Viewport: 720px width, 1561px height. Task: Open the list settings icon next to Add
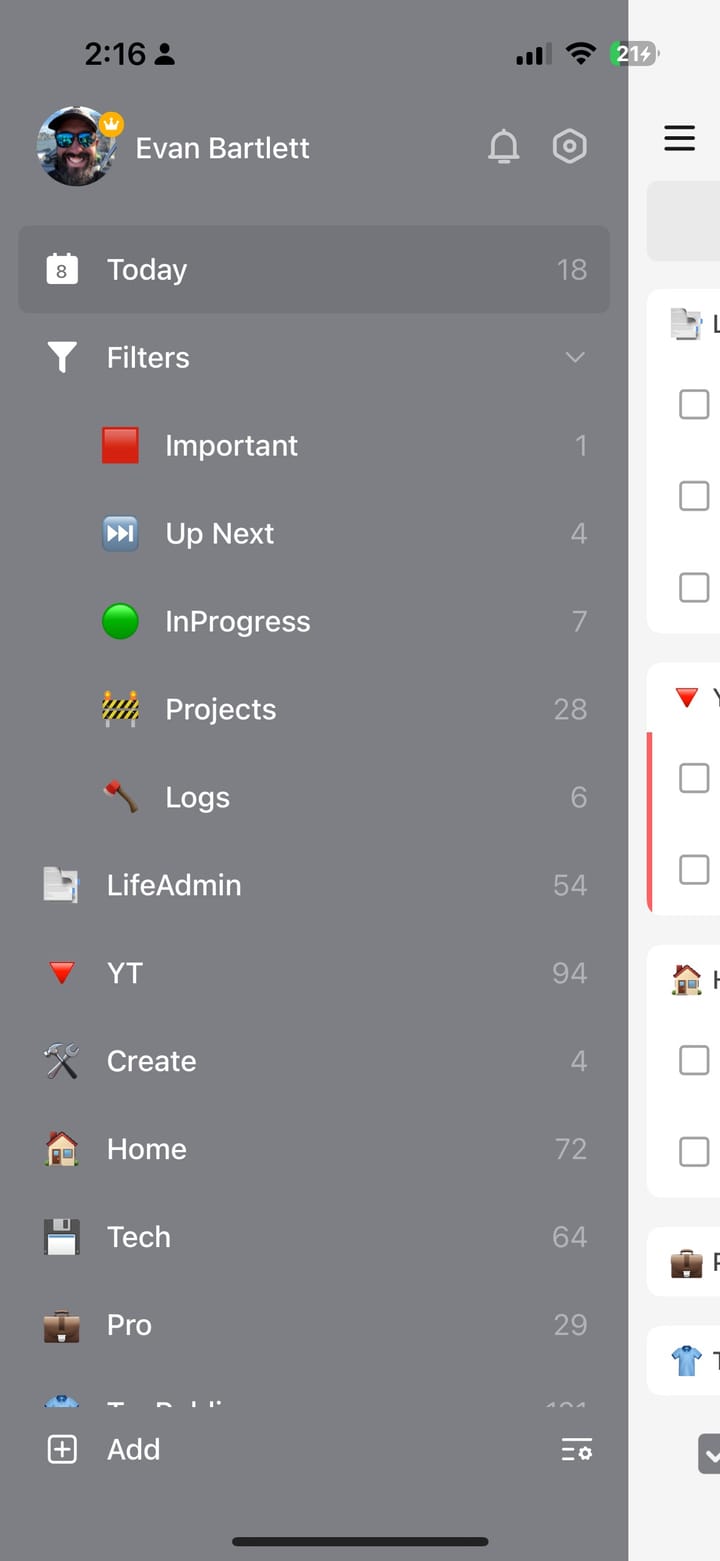[x=577, y=1450]
